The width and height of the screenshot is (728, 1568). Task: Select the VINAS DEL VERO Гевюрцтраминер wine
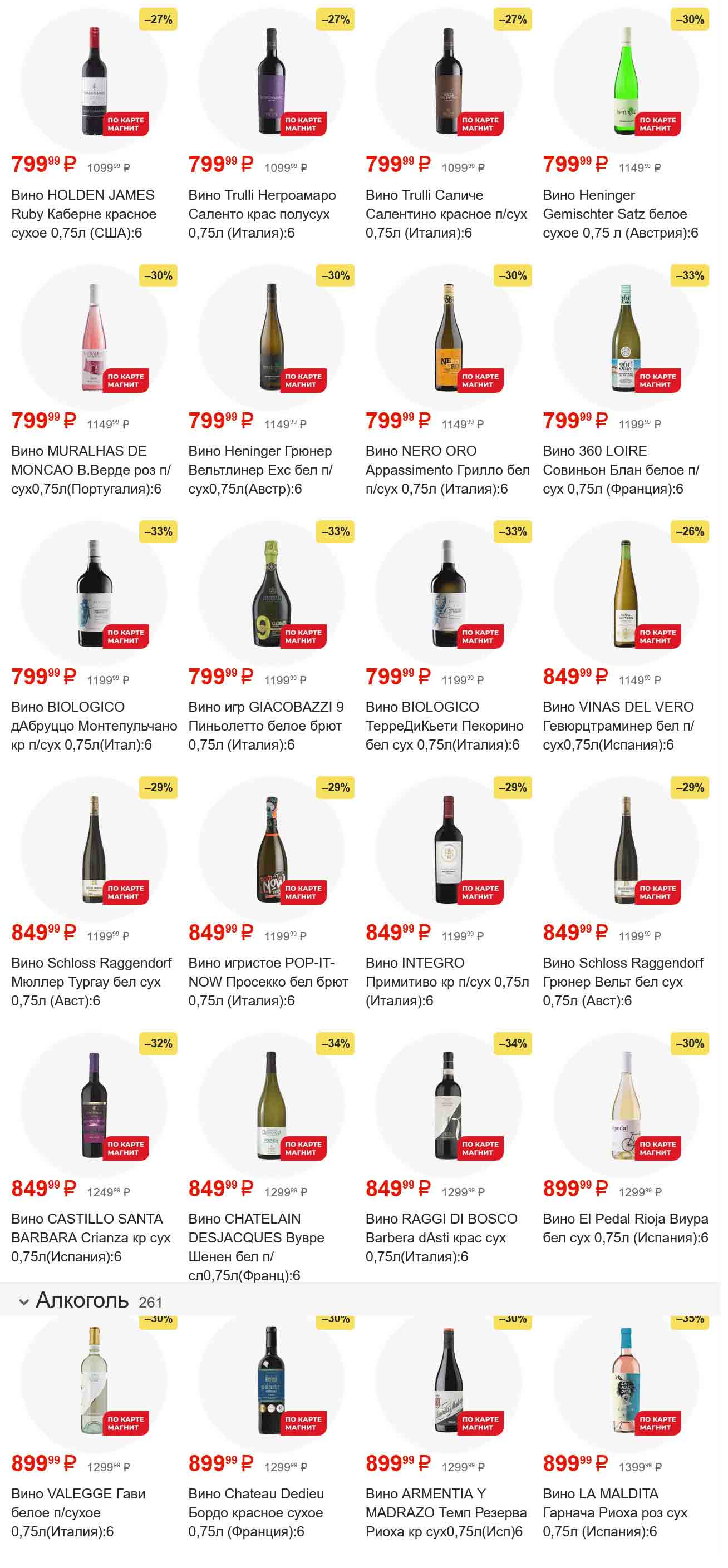click(626, 594)
